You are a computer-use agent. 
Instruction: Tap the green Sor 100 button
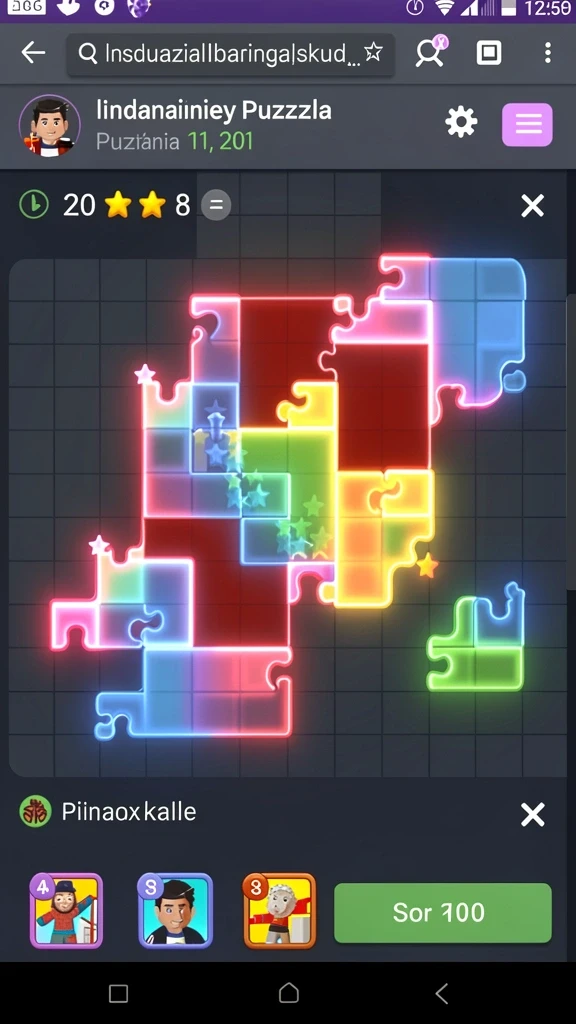click(443, 913)
